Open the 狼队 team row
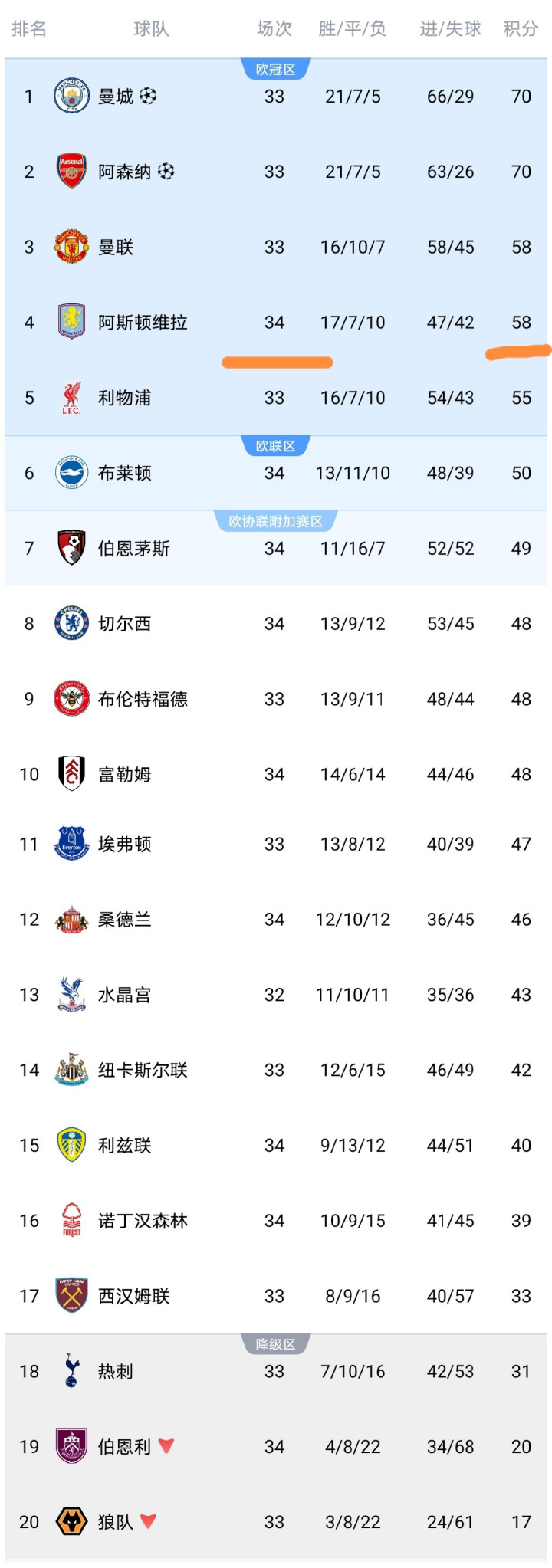This screenshot has width=552, height=1568. pos(276,1521)
